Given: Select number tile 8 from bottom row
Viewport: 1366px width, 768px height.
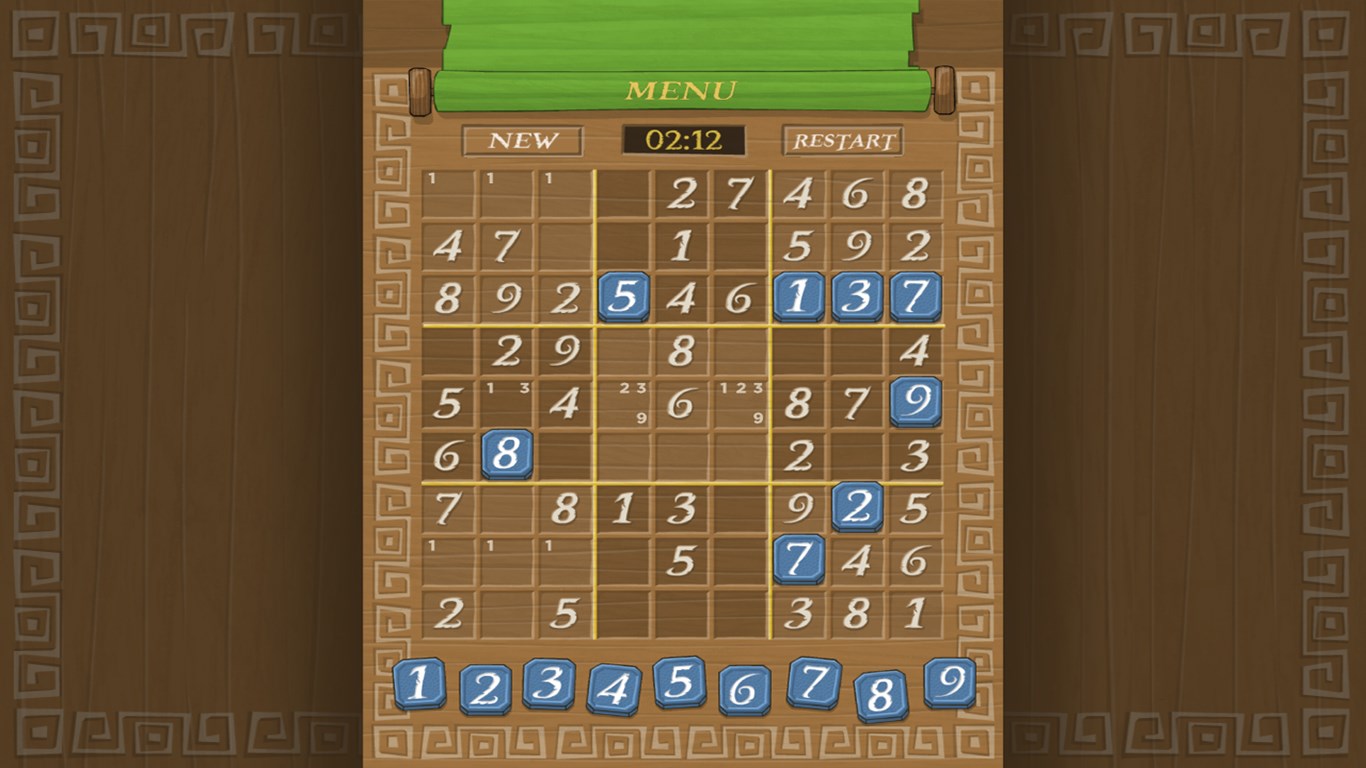Looking at the screenshot, I should [880, 695].
